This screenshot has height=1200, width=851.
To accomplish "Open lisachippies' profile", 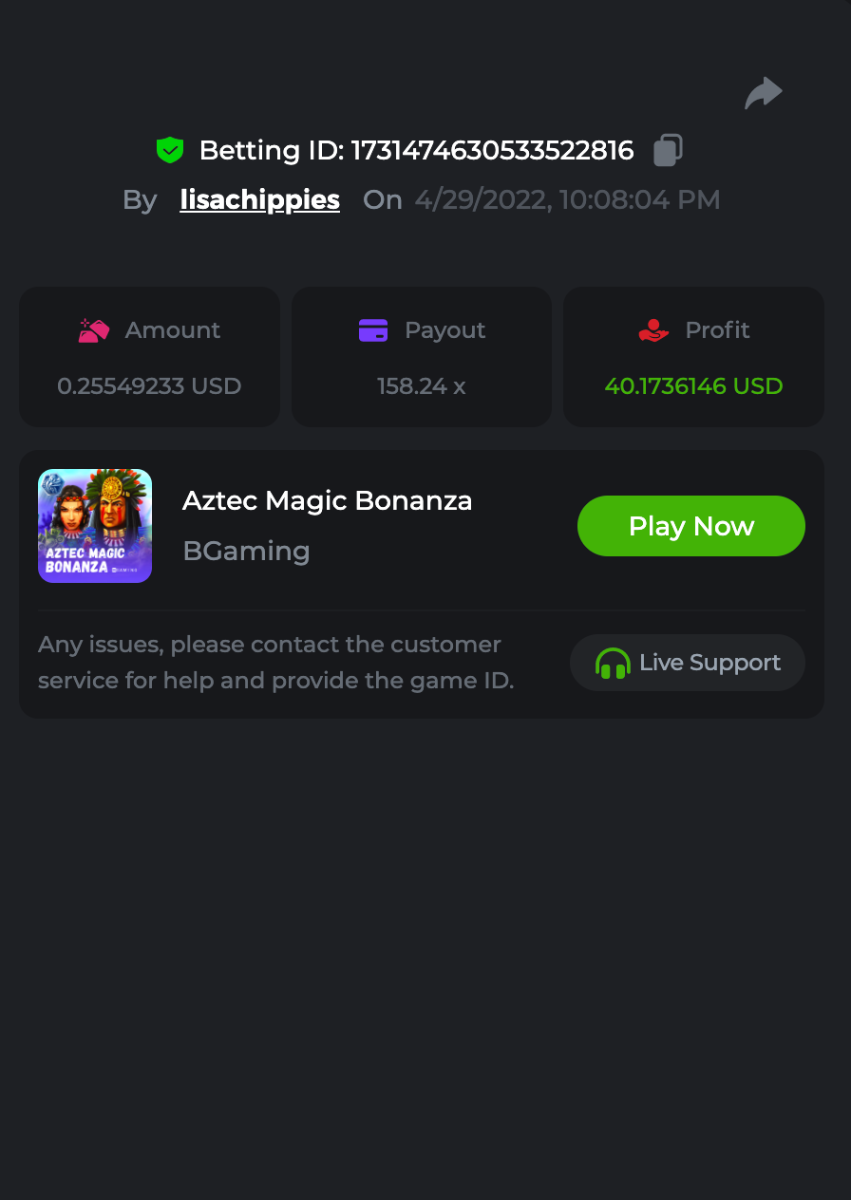I will coord(259,200).
